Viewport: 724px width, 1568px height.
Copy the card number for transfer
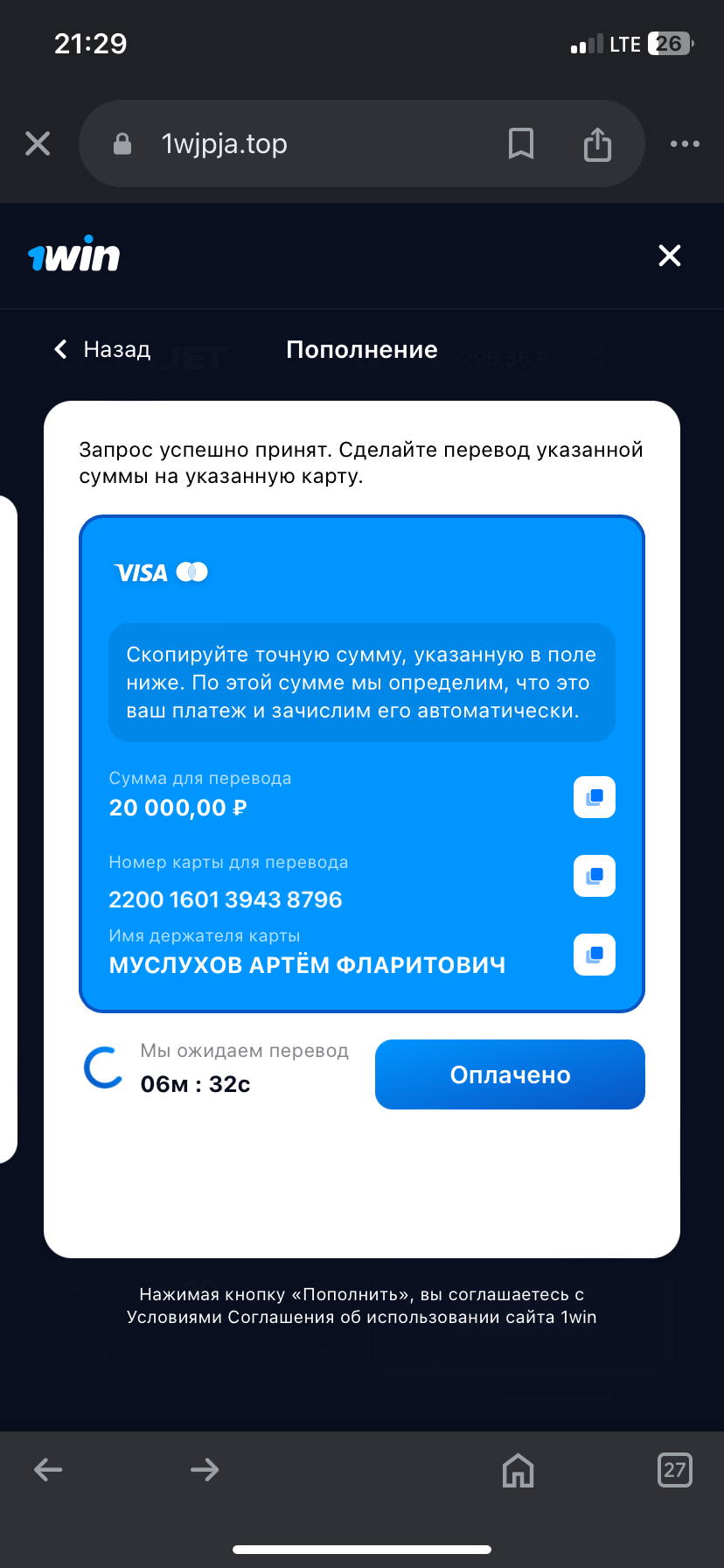(x=595, y=876)
